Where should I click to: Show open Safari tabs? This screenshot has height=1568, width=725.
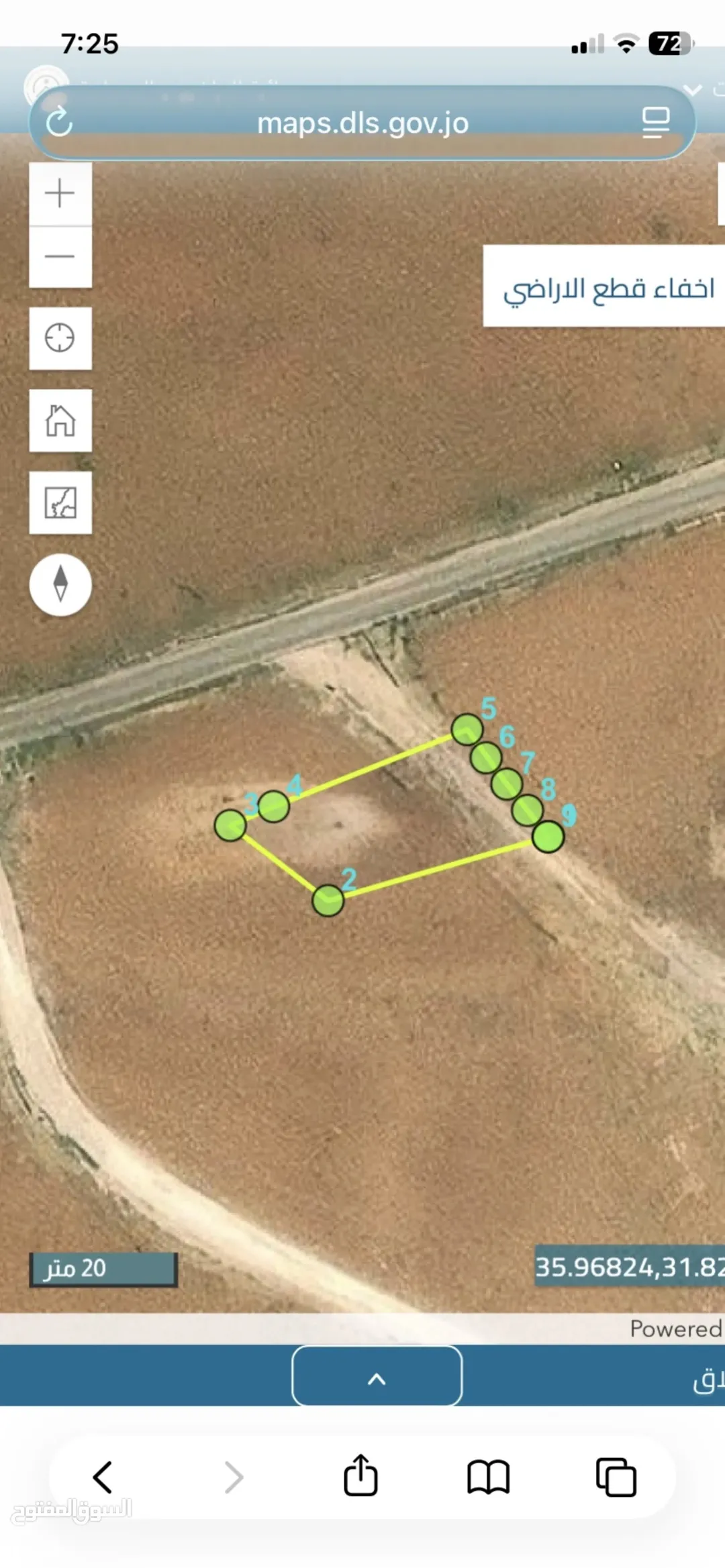pos(616,1477)
